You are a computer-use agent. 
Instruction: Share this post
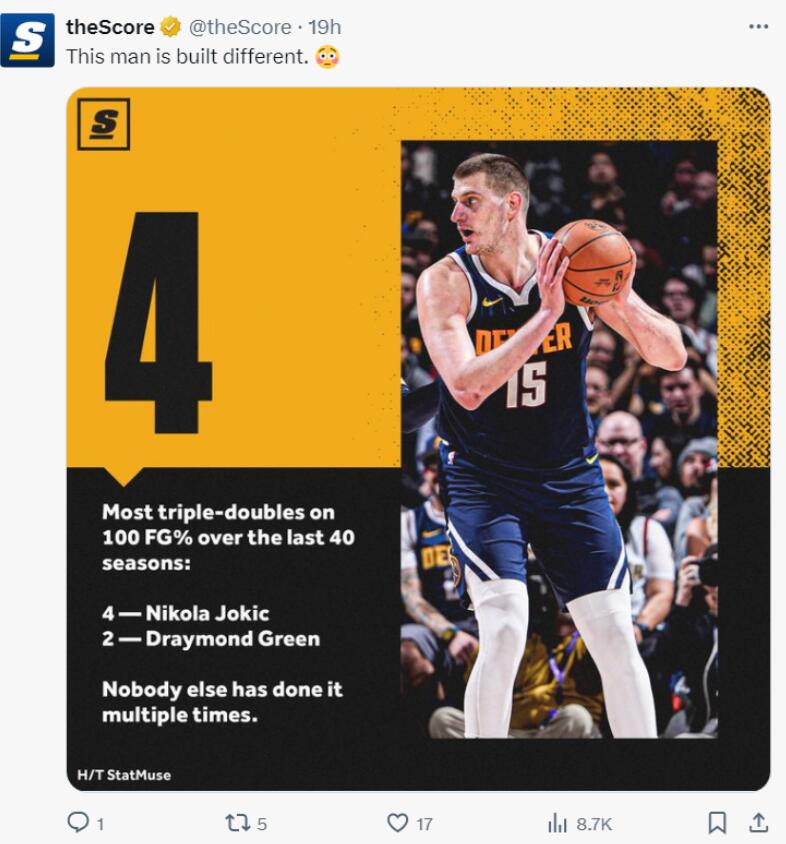click(x=759, y=822)
